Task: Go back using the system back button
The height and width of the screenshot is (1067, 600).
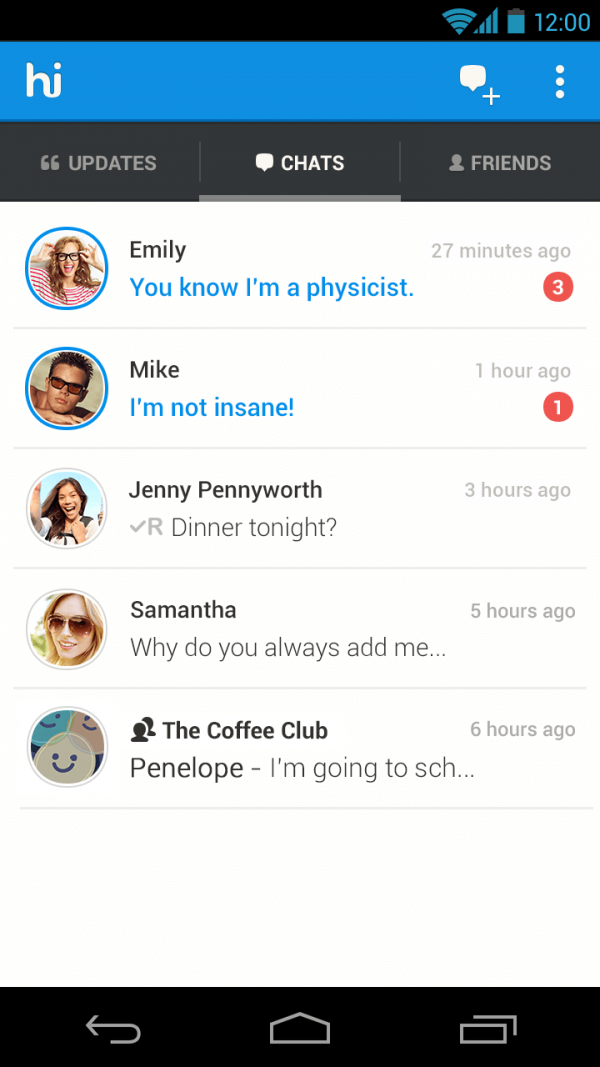Action: click(112, 1028)
